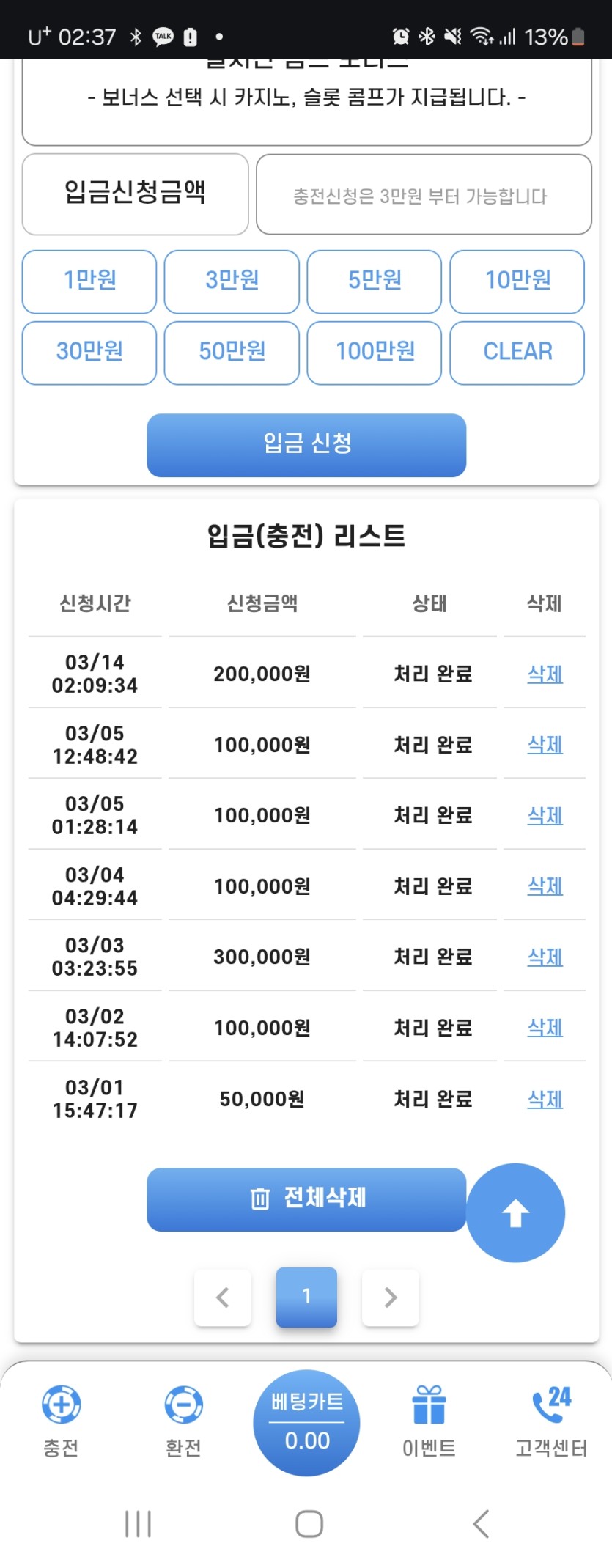Submit the 입금 신청 request

(306, 445)
